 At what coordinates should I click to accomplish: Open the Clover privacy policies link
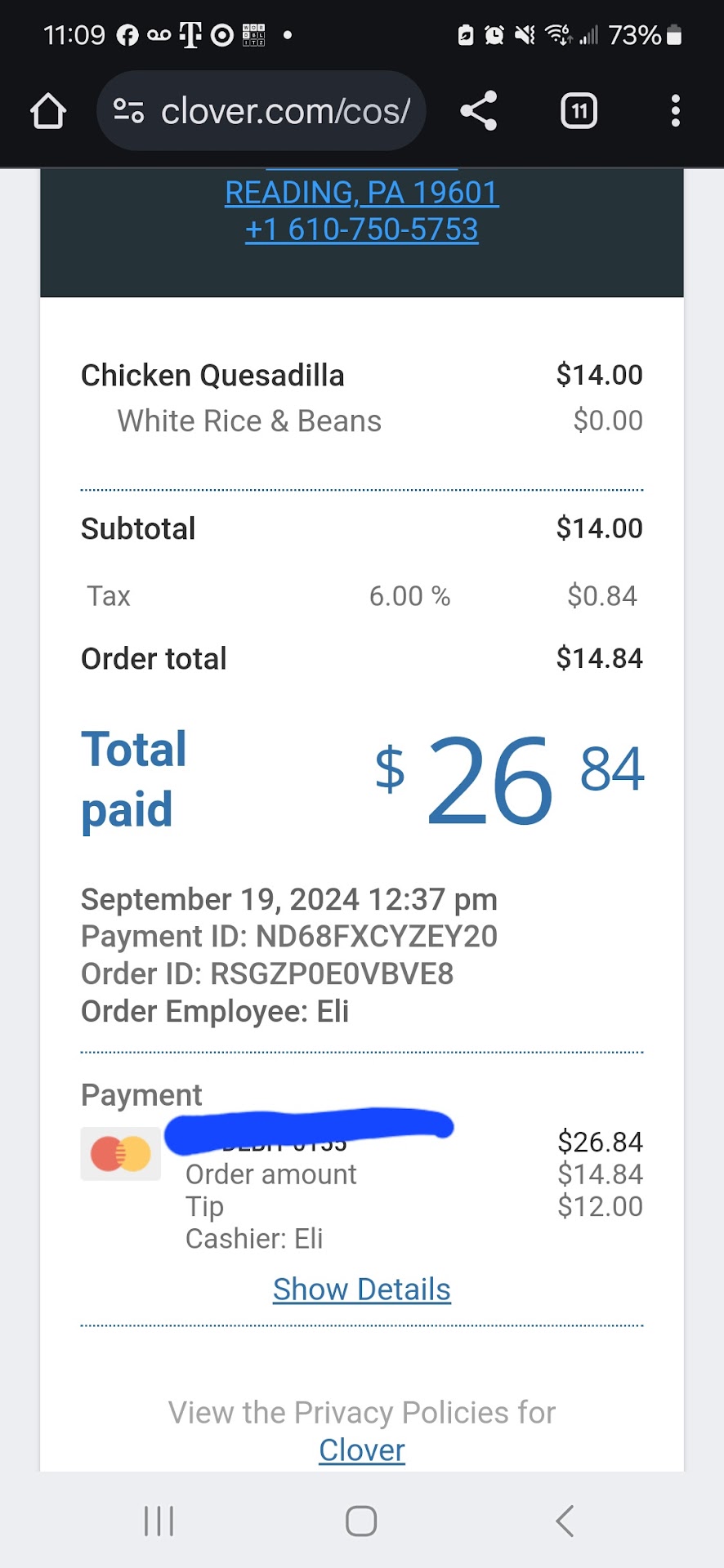[361, 1450]
